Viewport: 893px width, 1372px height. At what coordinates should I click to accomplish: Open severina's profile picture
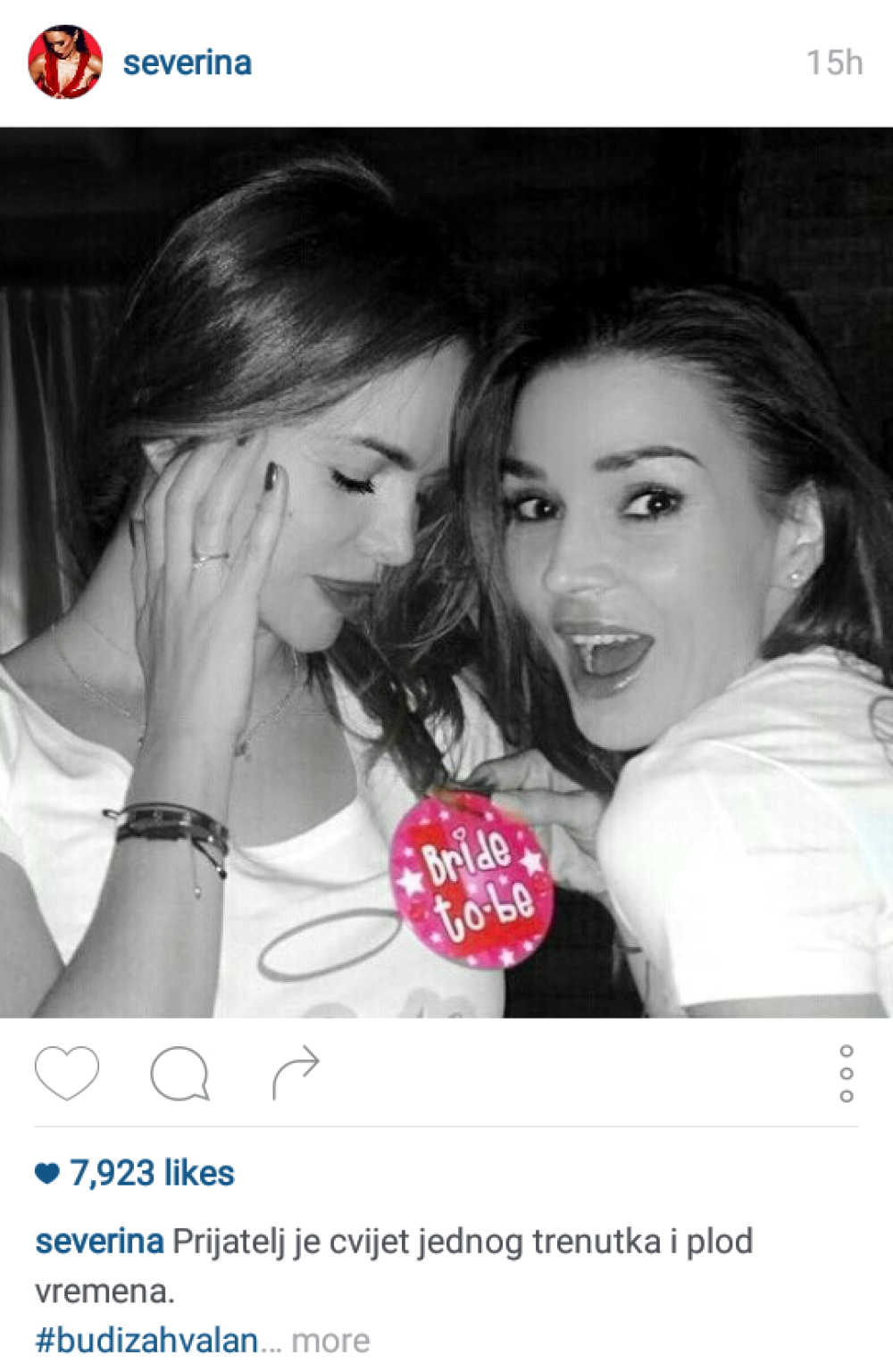(x=65, y=62)
